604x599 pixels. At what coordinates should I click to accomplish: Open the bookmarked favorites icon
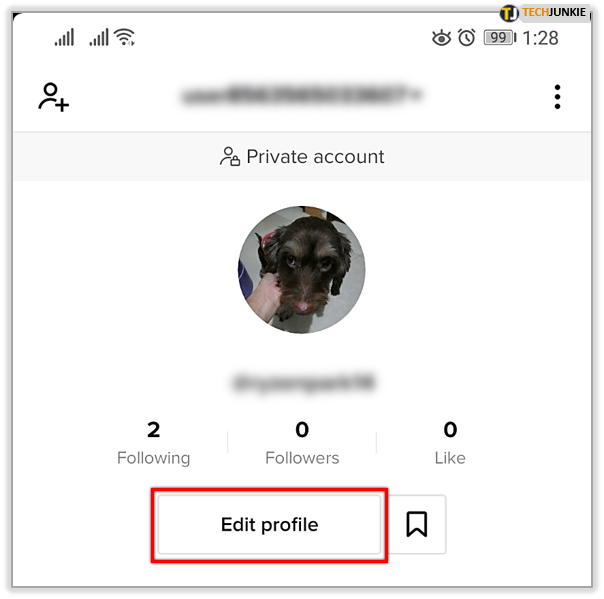(417, 524)
